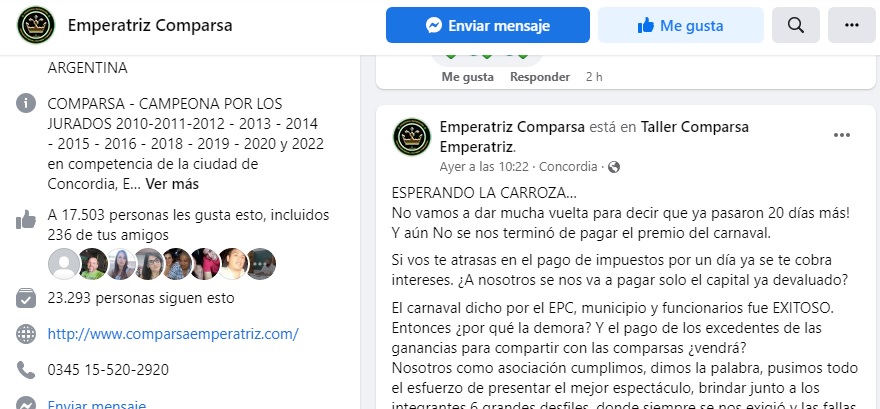Send a message via Enviar mensaje button

[486, 26]
